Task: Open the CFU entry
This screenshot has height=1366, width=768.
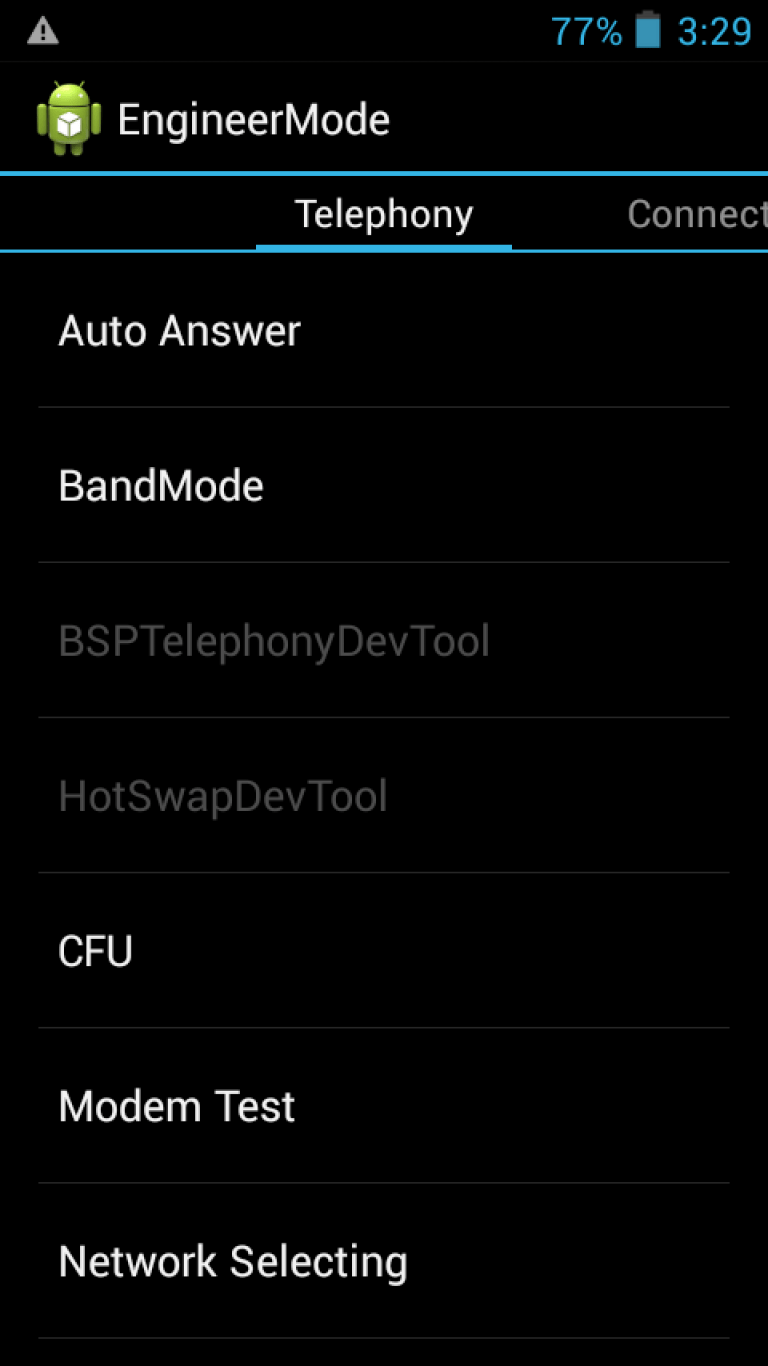Action: (x=384, y=950)
